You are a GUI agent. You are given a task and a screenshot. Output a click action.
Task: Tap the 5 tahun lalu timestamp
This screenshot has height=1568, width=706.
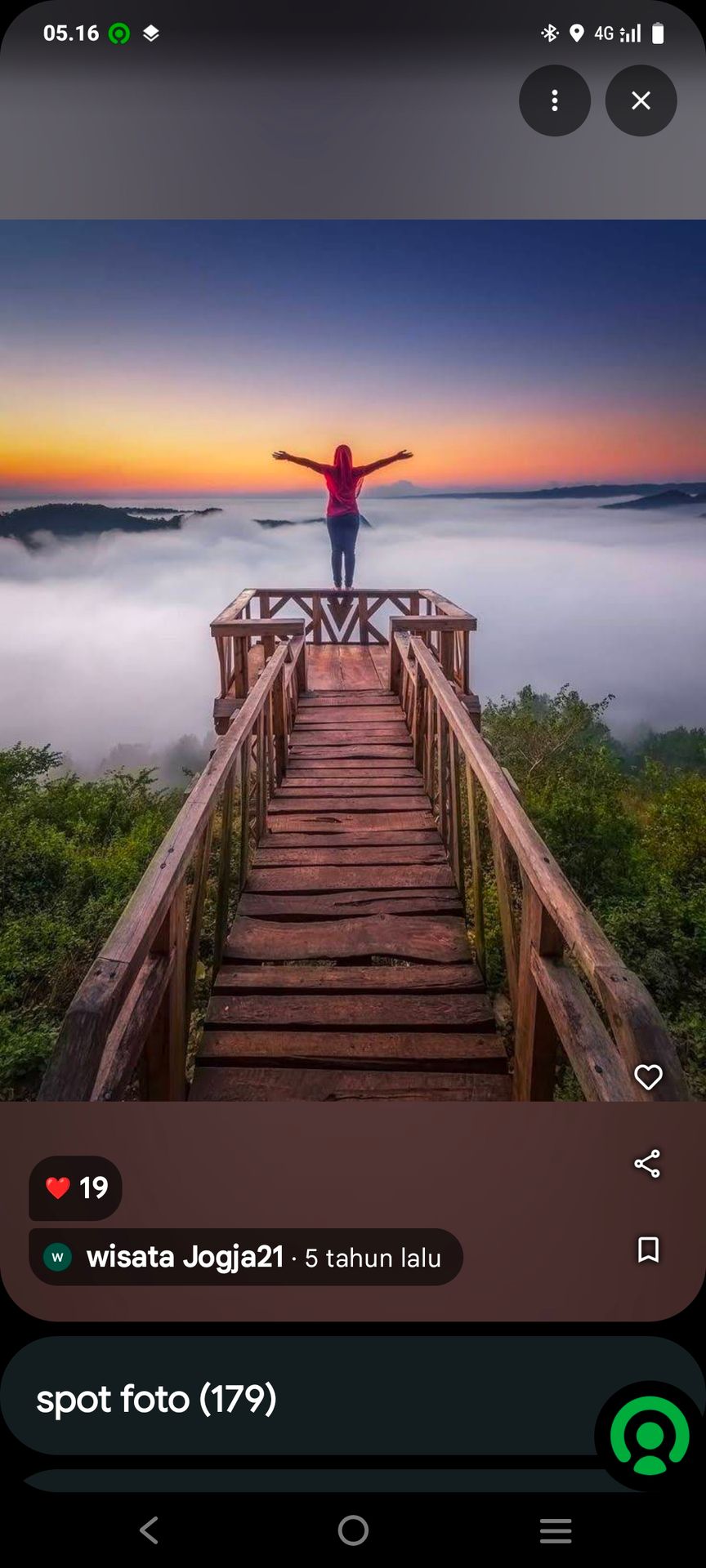(x=373, y=1258)
